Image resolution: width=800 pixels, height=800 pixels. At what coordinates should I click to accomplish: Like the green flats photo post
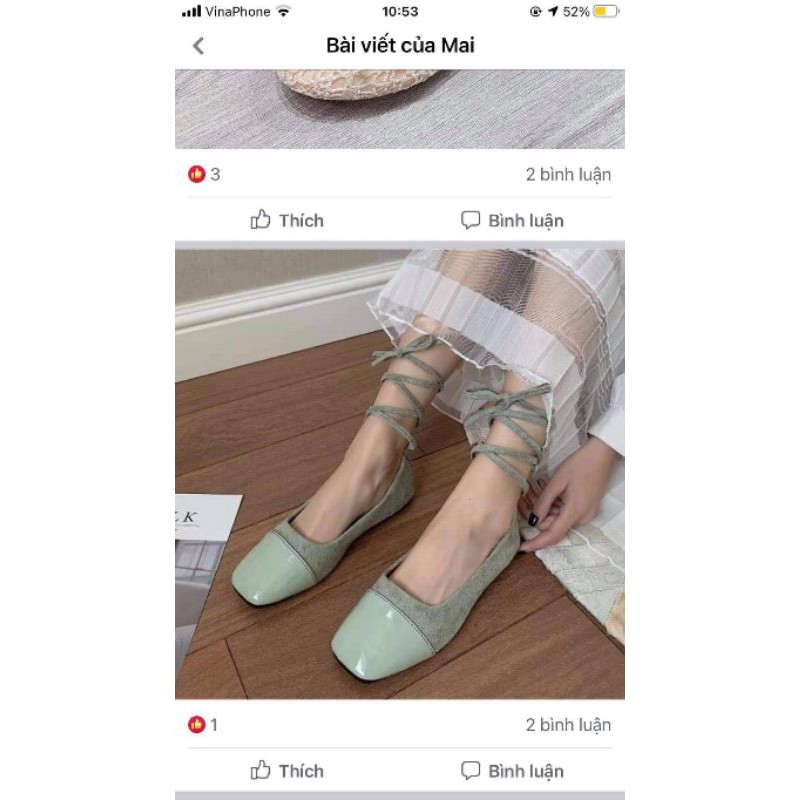(287, 770)
